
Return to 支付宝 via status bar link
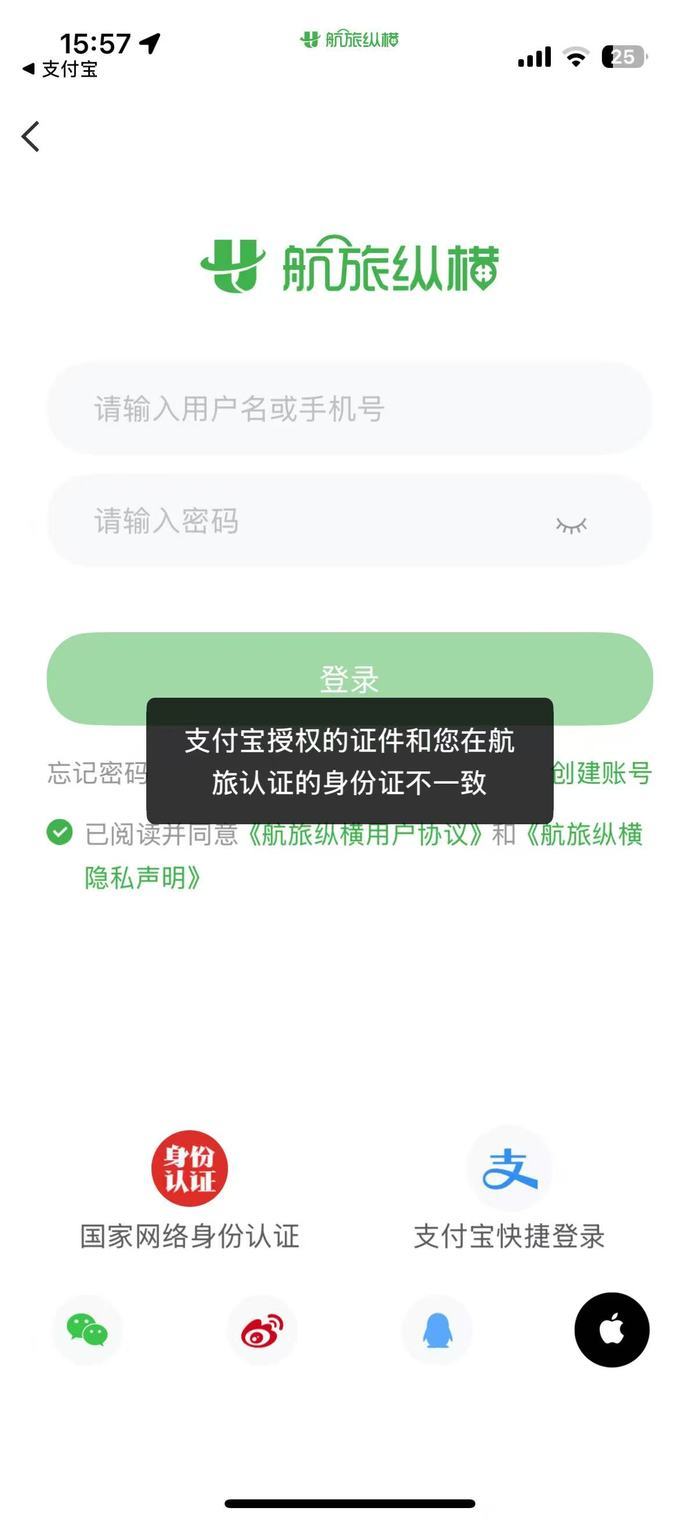pos(62,70)
